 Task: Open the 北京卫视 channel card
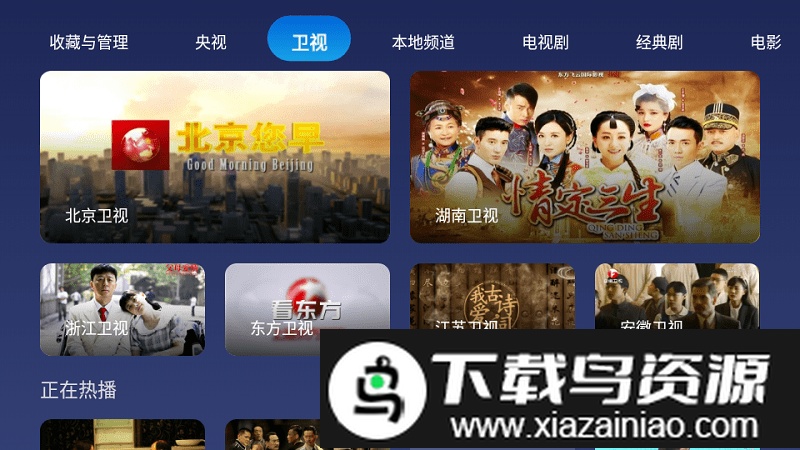(215, 156)
